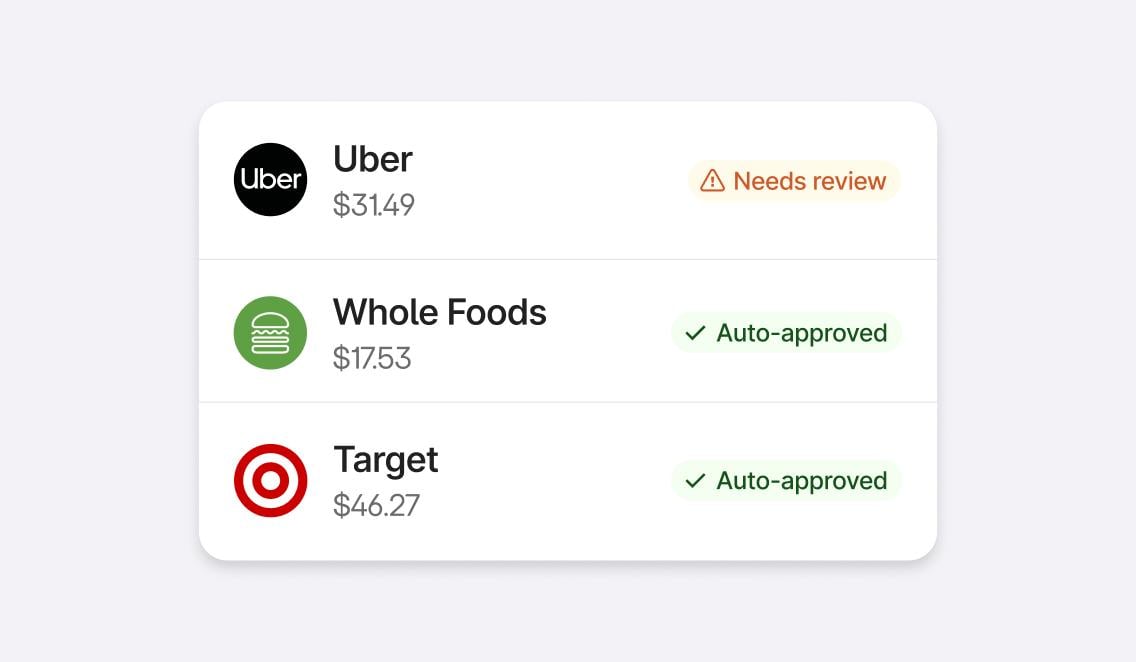Open the Uber $31.49 transaction

(450, 181)
